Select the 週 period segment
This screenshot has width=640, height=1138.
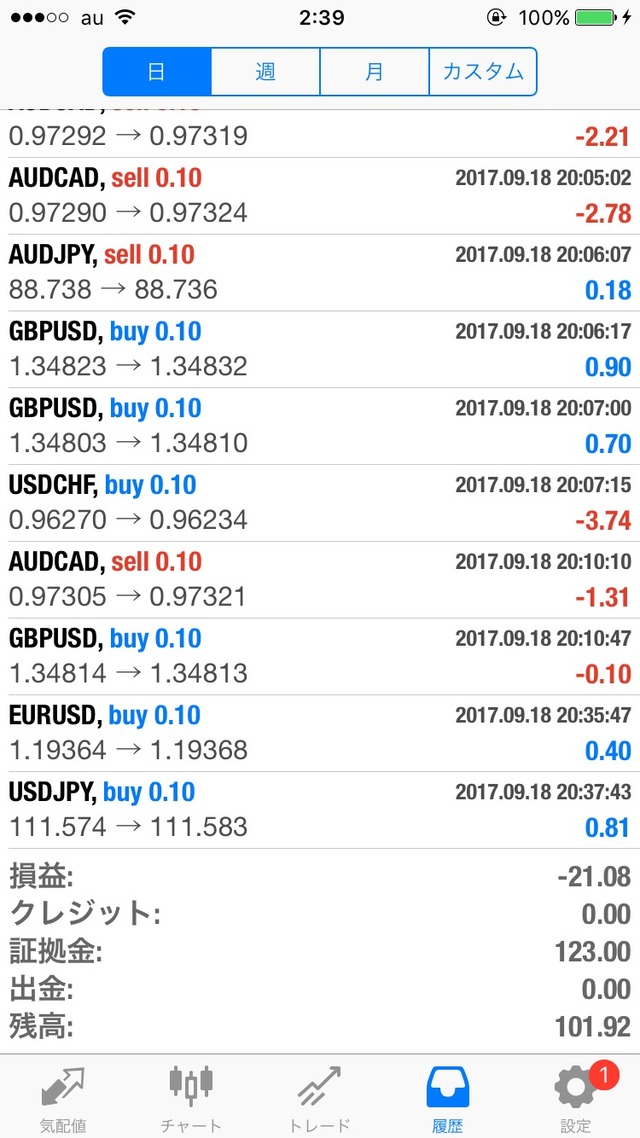[x=265, y=72]
